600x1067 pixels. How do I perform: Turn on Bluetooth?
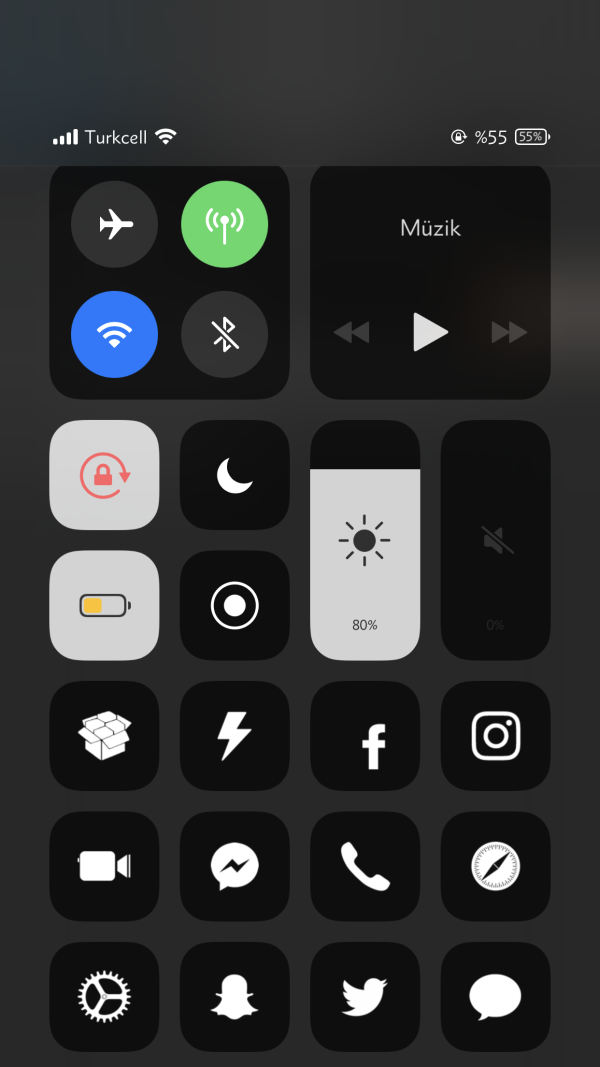point(224,334)
